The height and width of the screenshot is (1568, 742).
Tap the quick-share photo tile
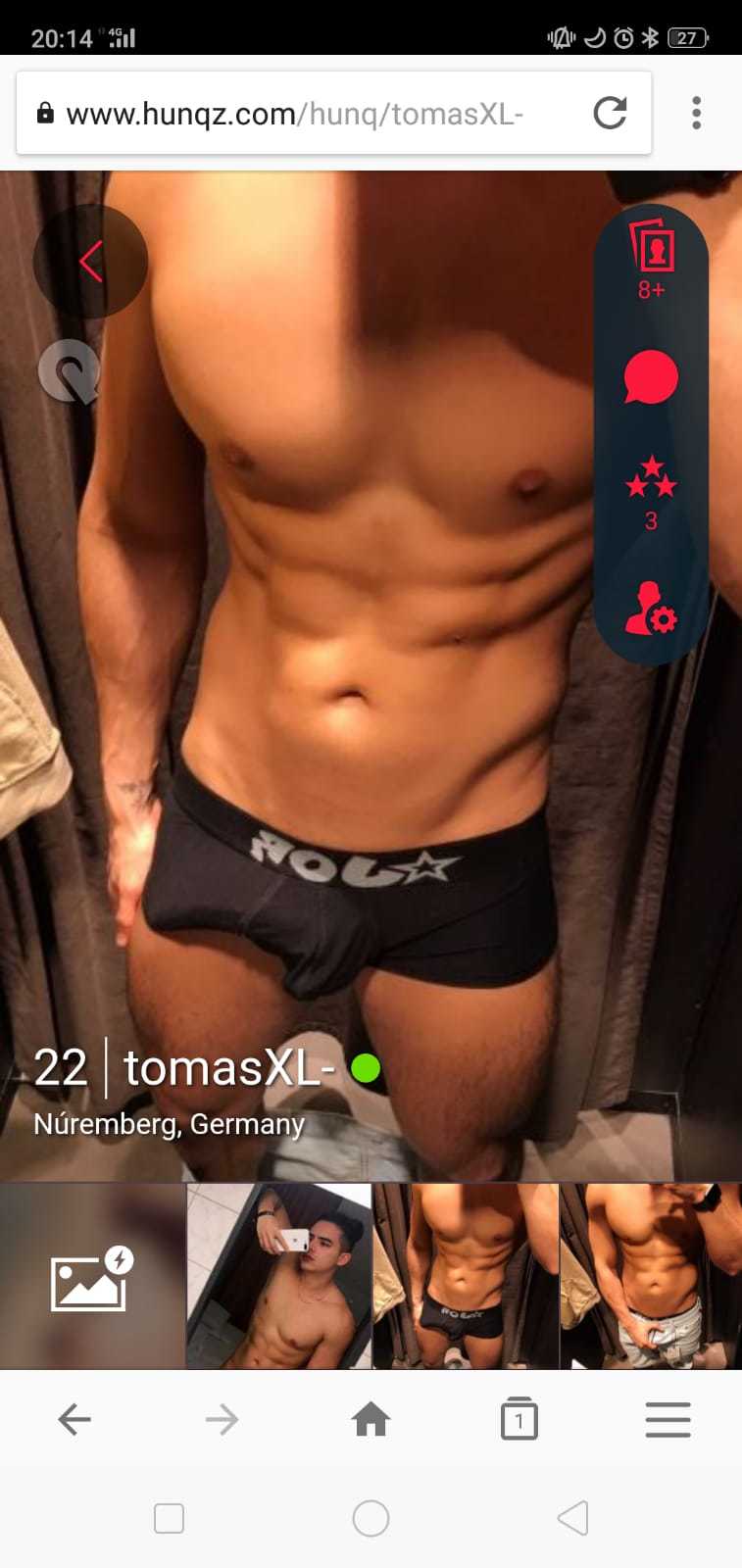[x=91, y=1276]
